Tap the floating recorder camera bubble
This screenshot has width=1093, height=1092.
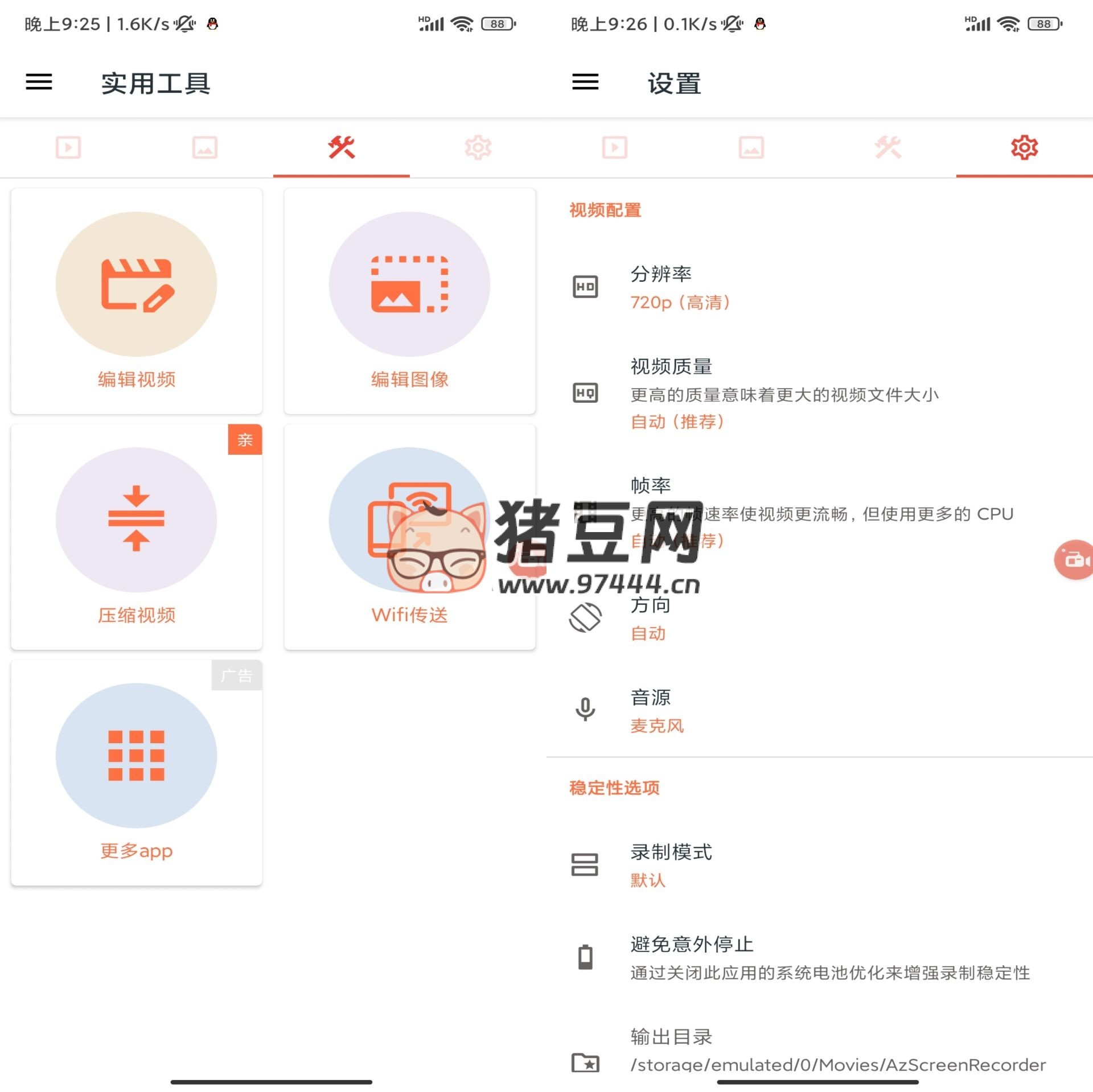(x=1075, y=560)
